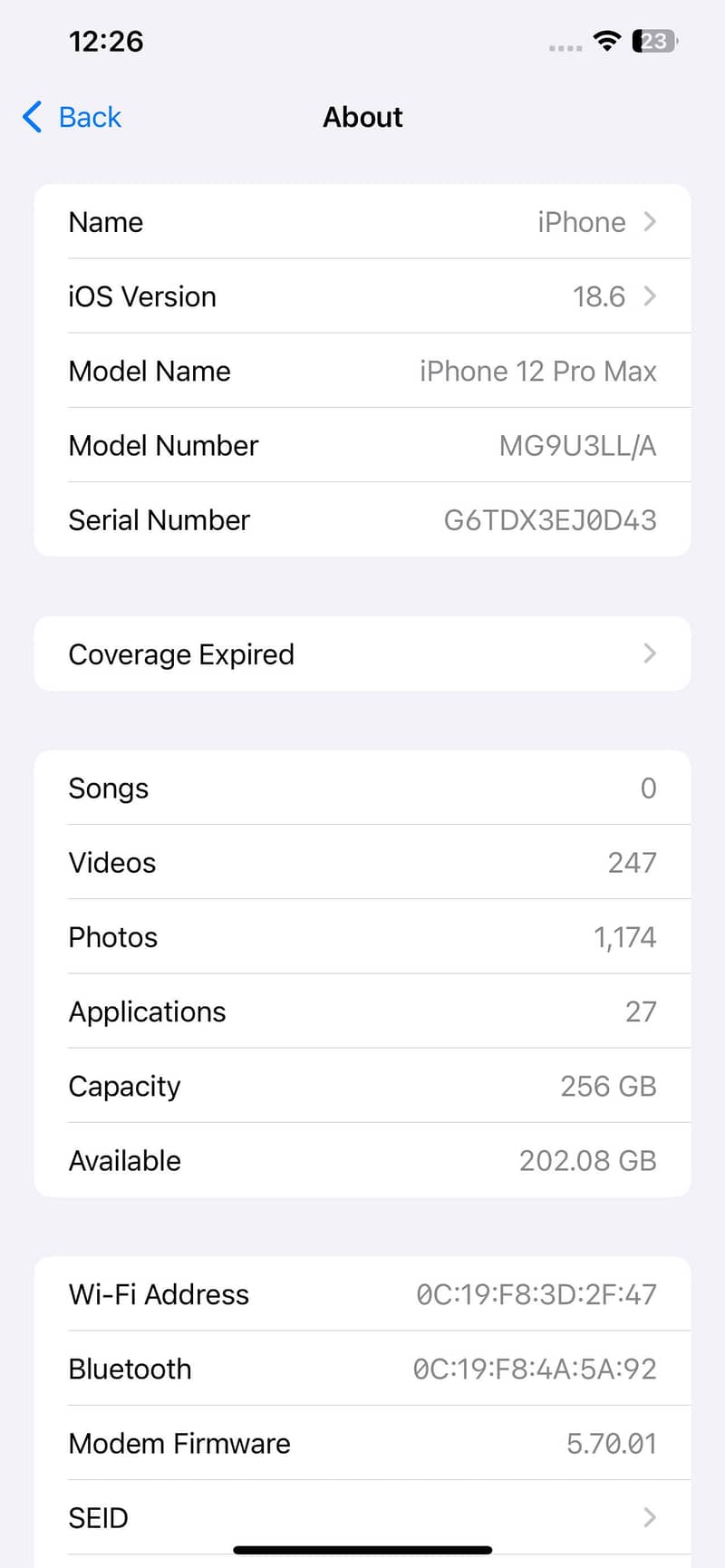Go back to the previous settings page
Screen dimensions: 725x1568
tap(72, 117)
